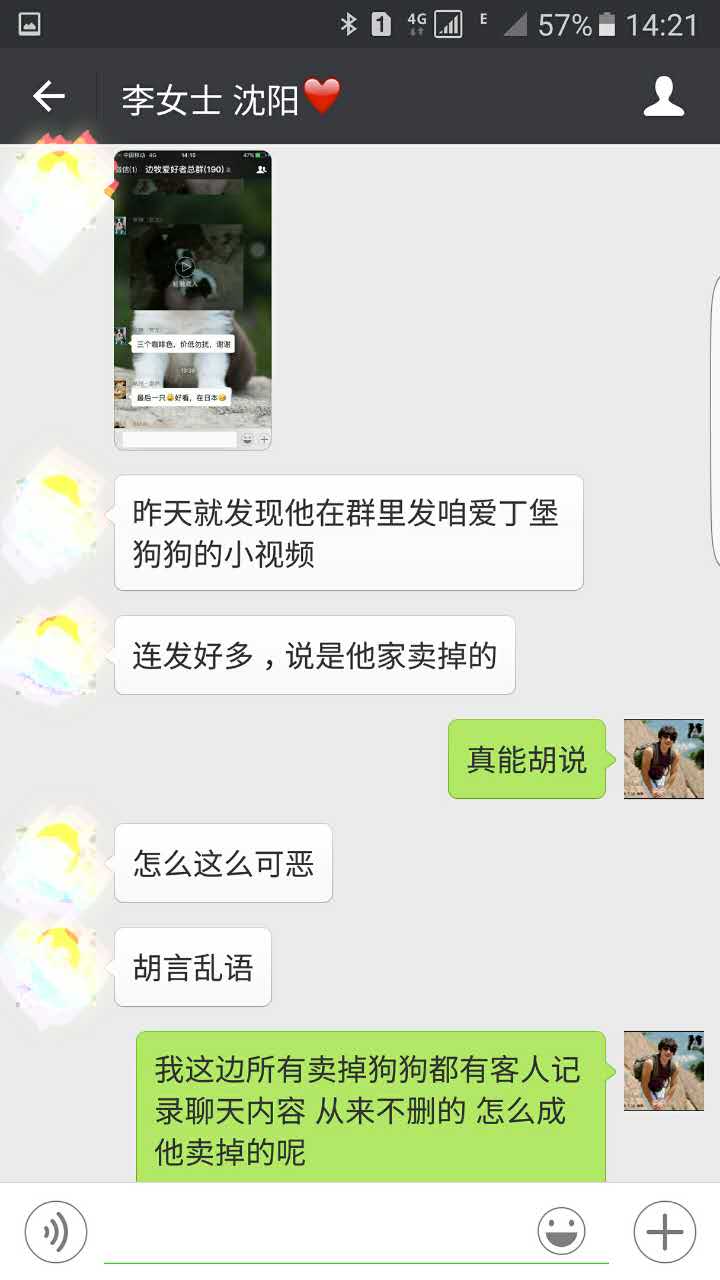The height and width of the screenshot is (1280, 720).
Task: Switch to voice message input
Action: tap(56, 1232)
